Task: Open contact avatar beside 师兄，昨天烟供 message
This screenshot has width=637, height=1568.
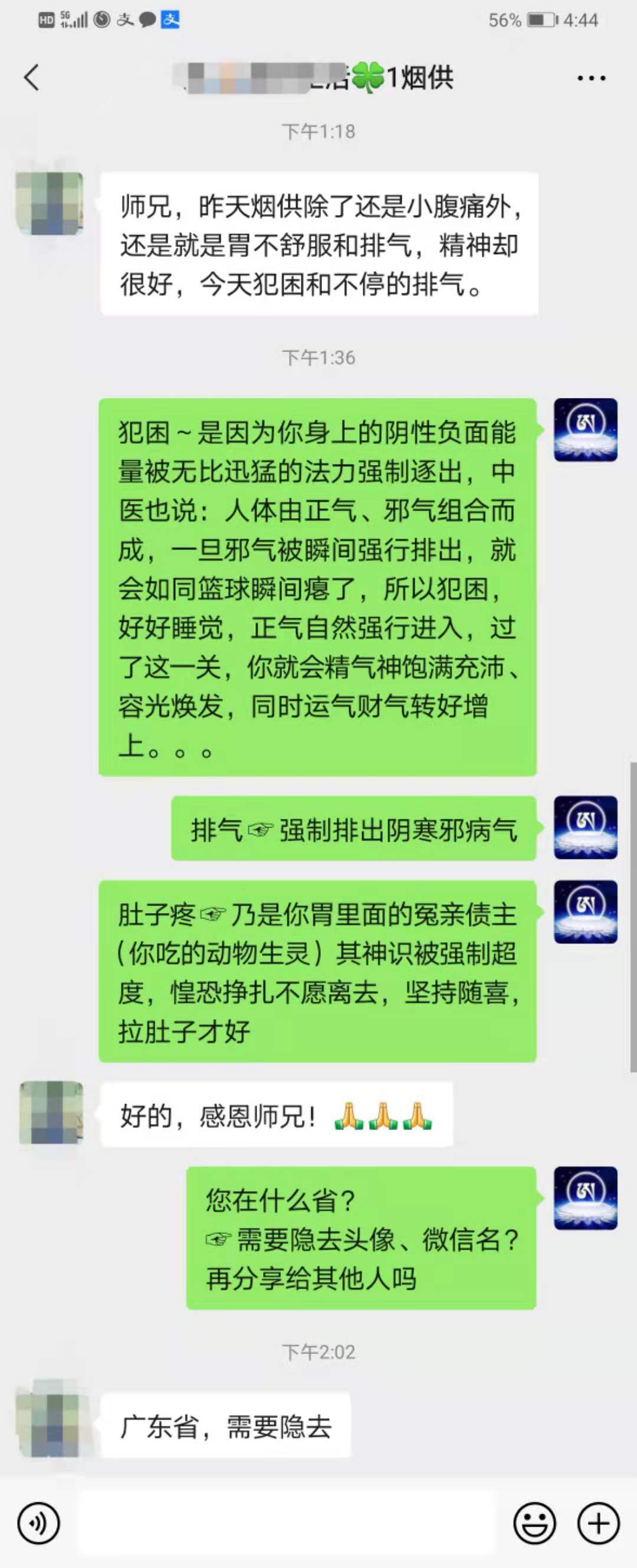Action: (50, 204)
